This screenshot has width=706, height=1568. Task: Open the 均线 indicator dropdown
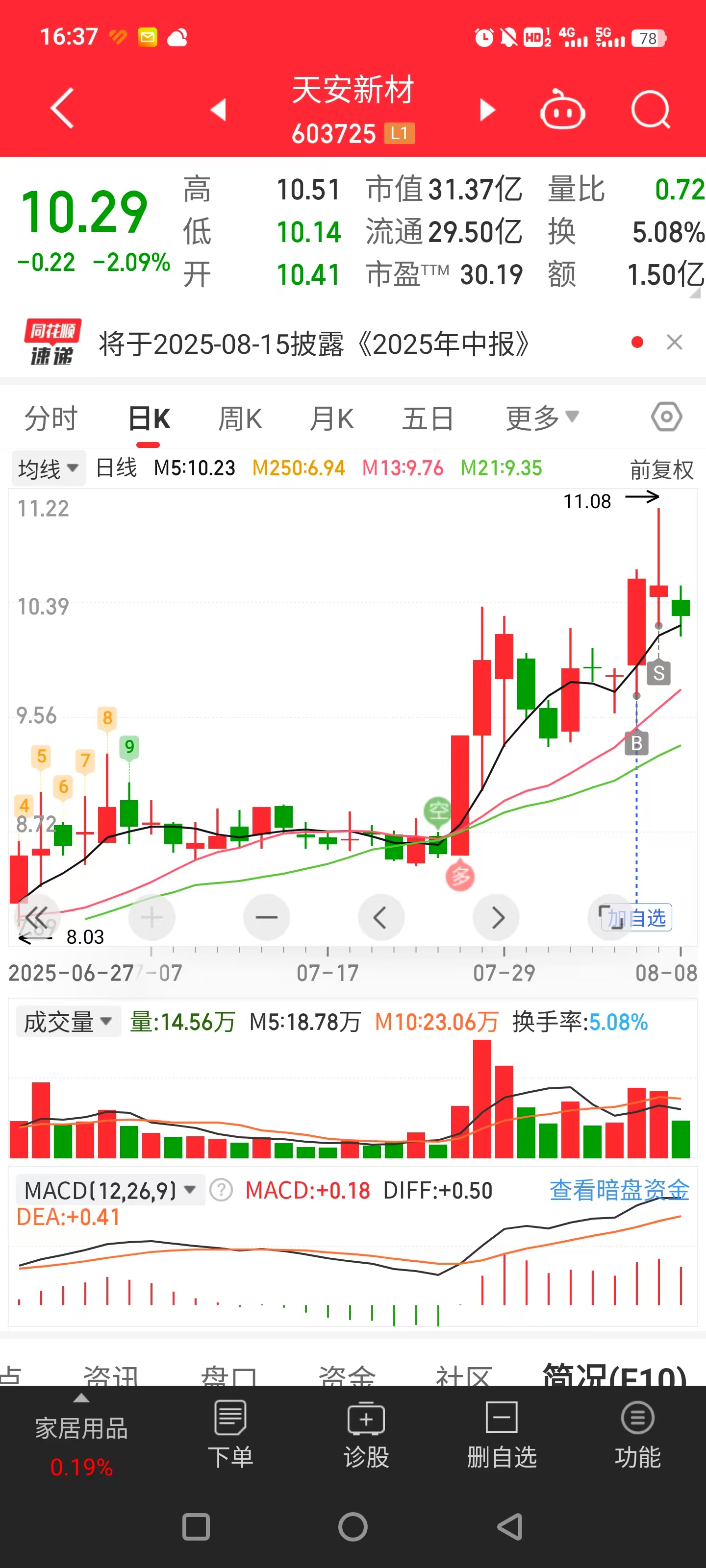pyautogui.click(x=48, y=469)
